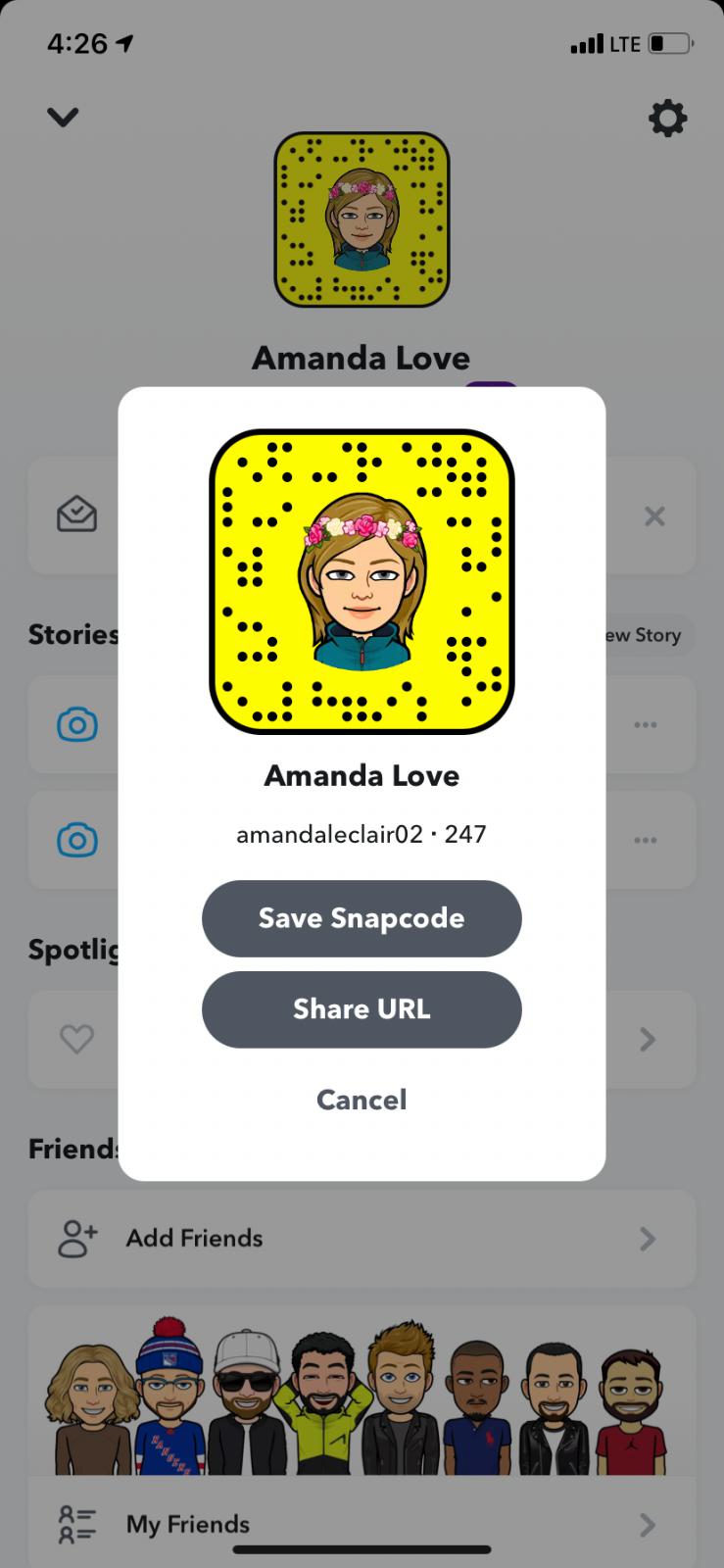724x1568 pixels.
Task: Cancel the Snapcode dialog
Action: (x=362, y=1100)
